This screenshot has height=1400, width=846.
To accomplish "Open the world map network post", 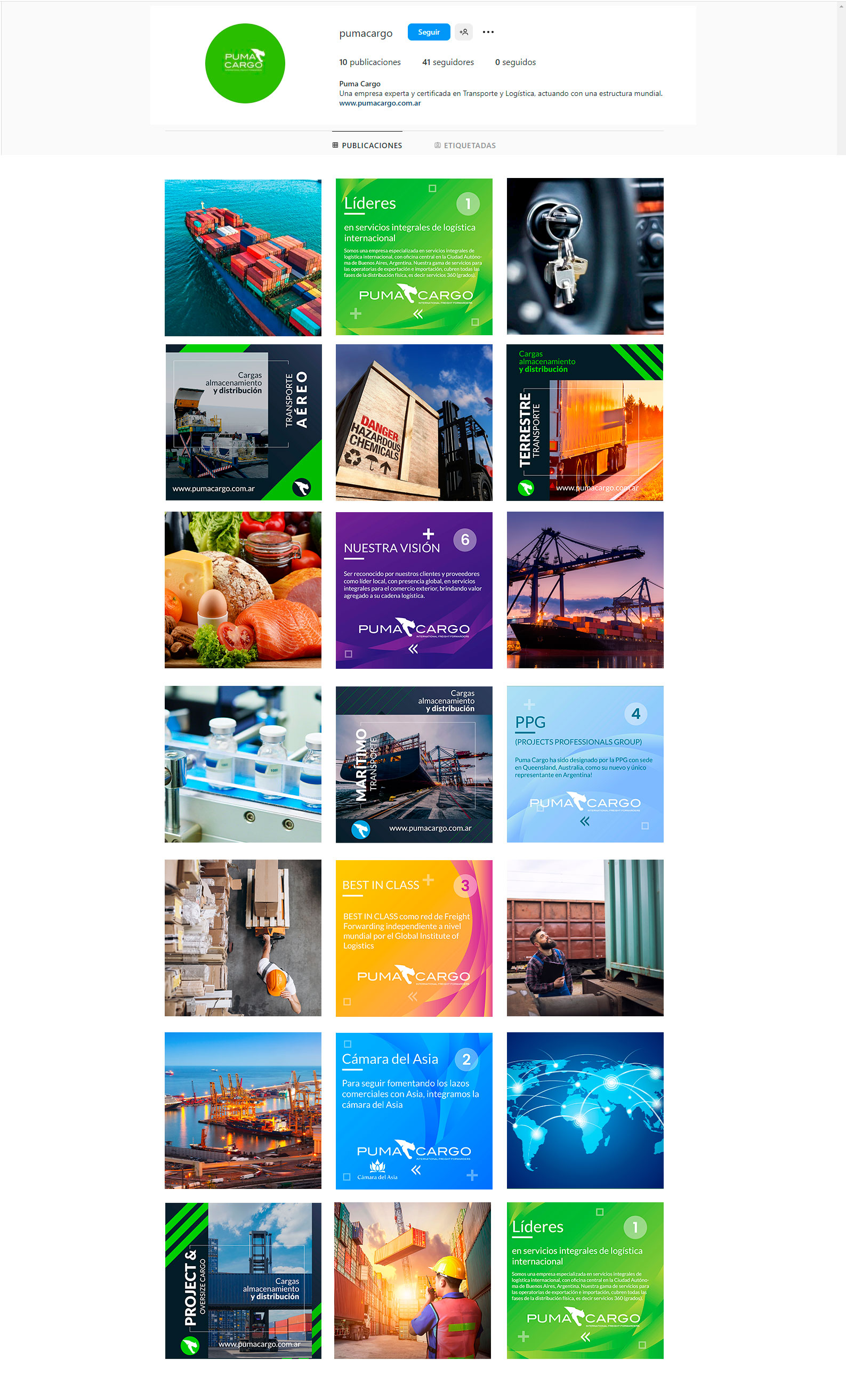I will tap(585, 1110).
